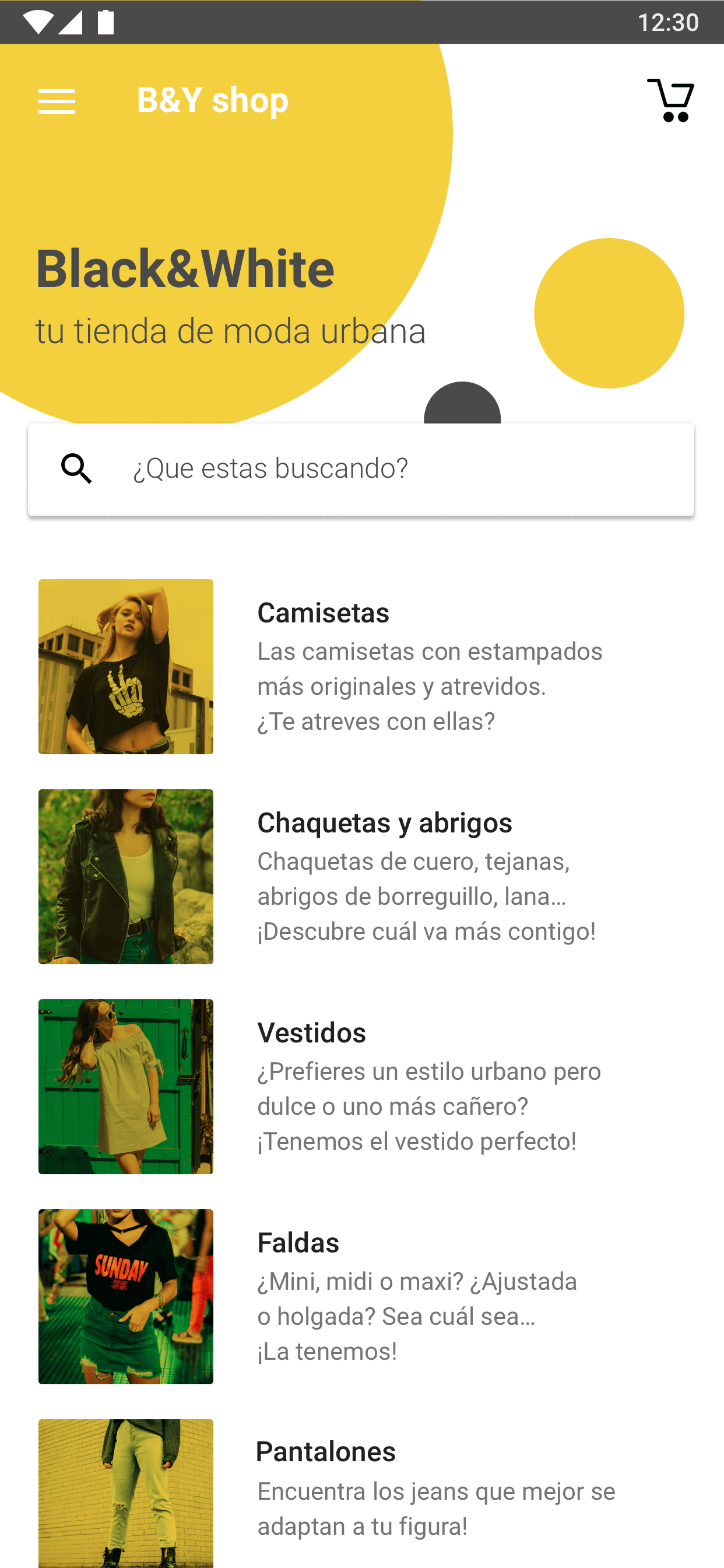Tap the clock in the status bar
This screenshot has height=1568, width=724.
(x=667, y=22)
